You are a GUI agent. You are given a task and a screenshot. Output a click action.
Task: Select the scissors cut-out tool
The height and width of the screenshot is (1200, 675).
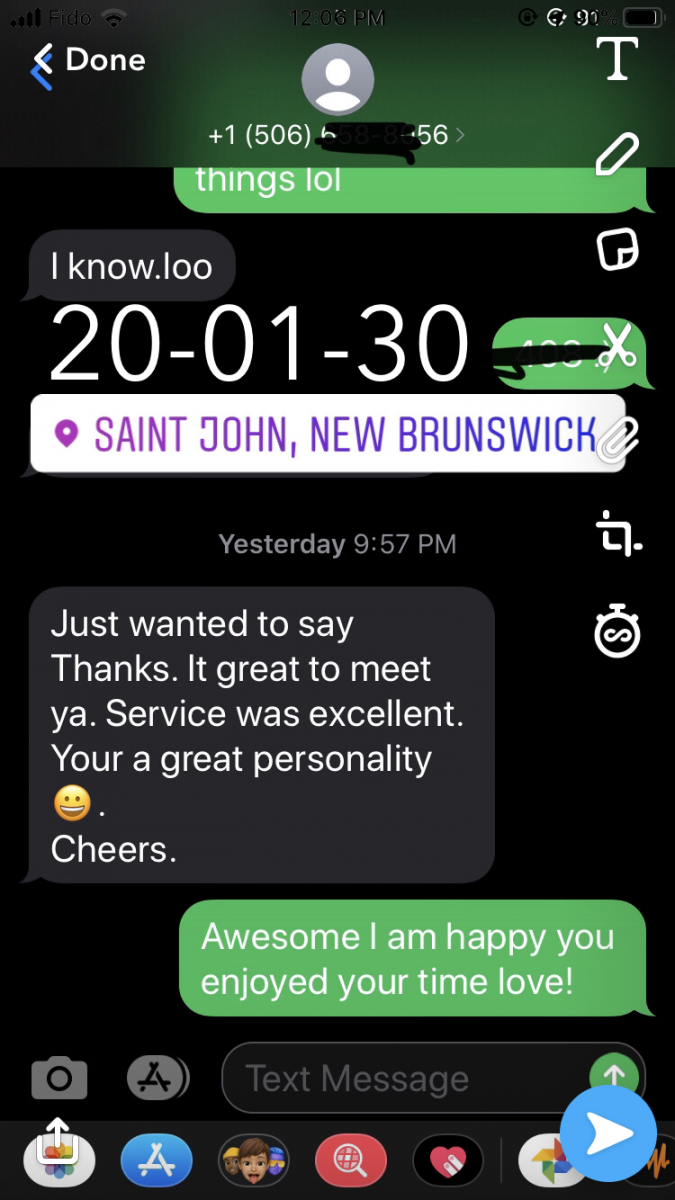pos(617,345)
